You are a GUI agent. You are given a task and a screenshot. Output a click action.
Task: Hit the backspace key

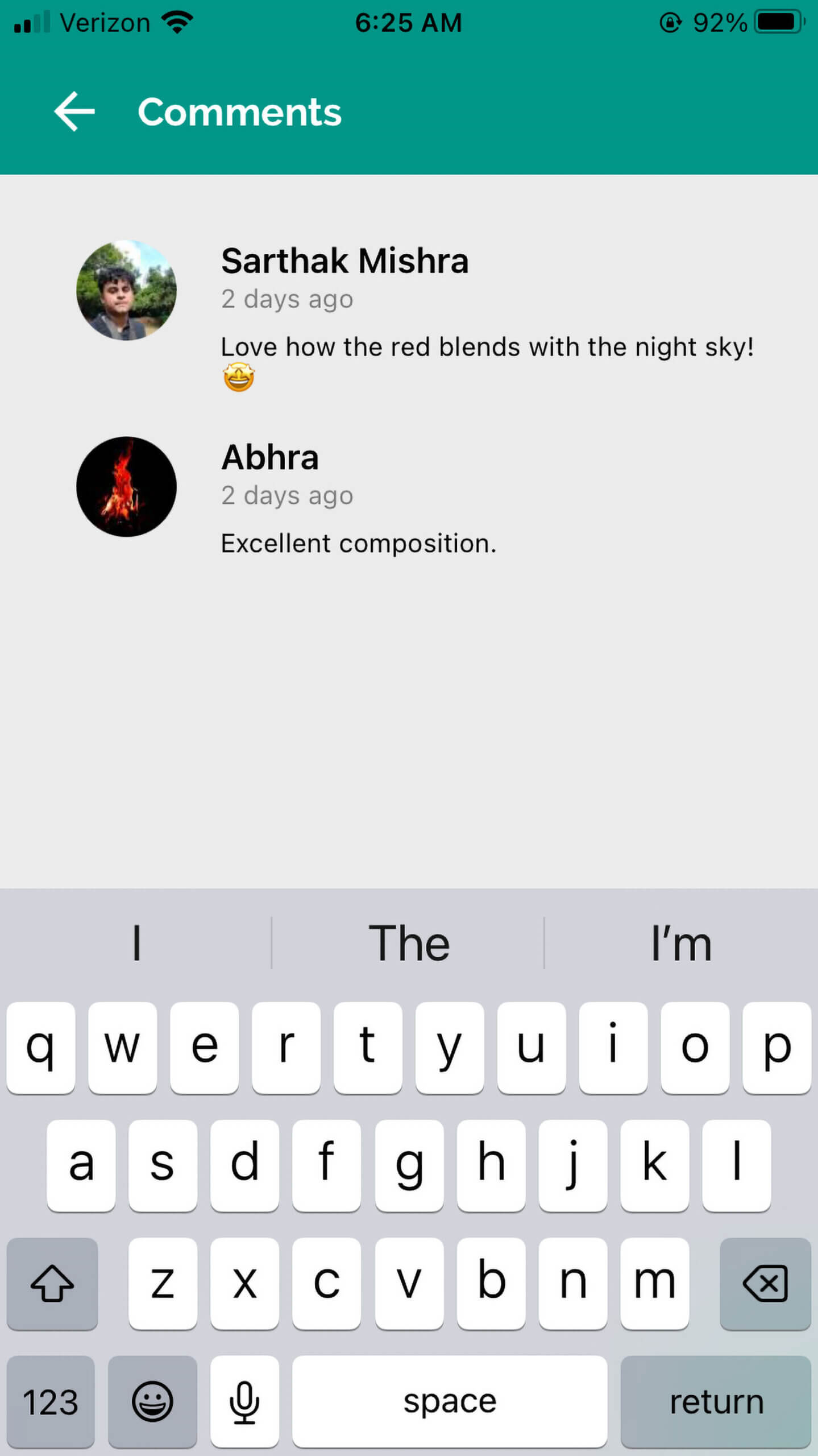click(765, 1284)
